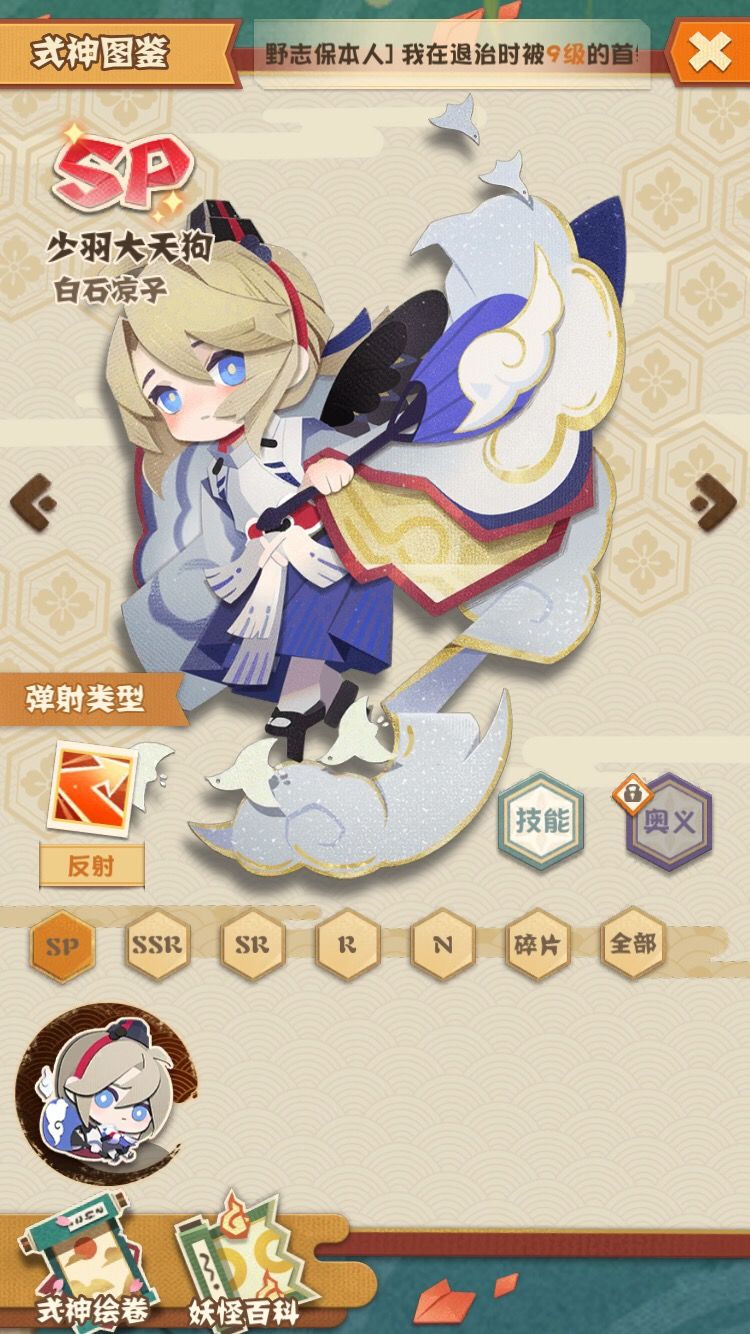
Task: Switch to the SSR filter
Action: coord(157,945)
